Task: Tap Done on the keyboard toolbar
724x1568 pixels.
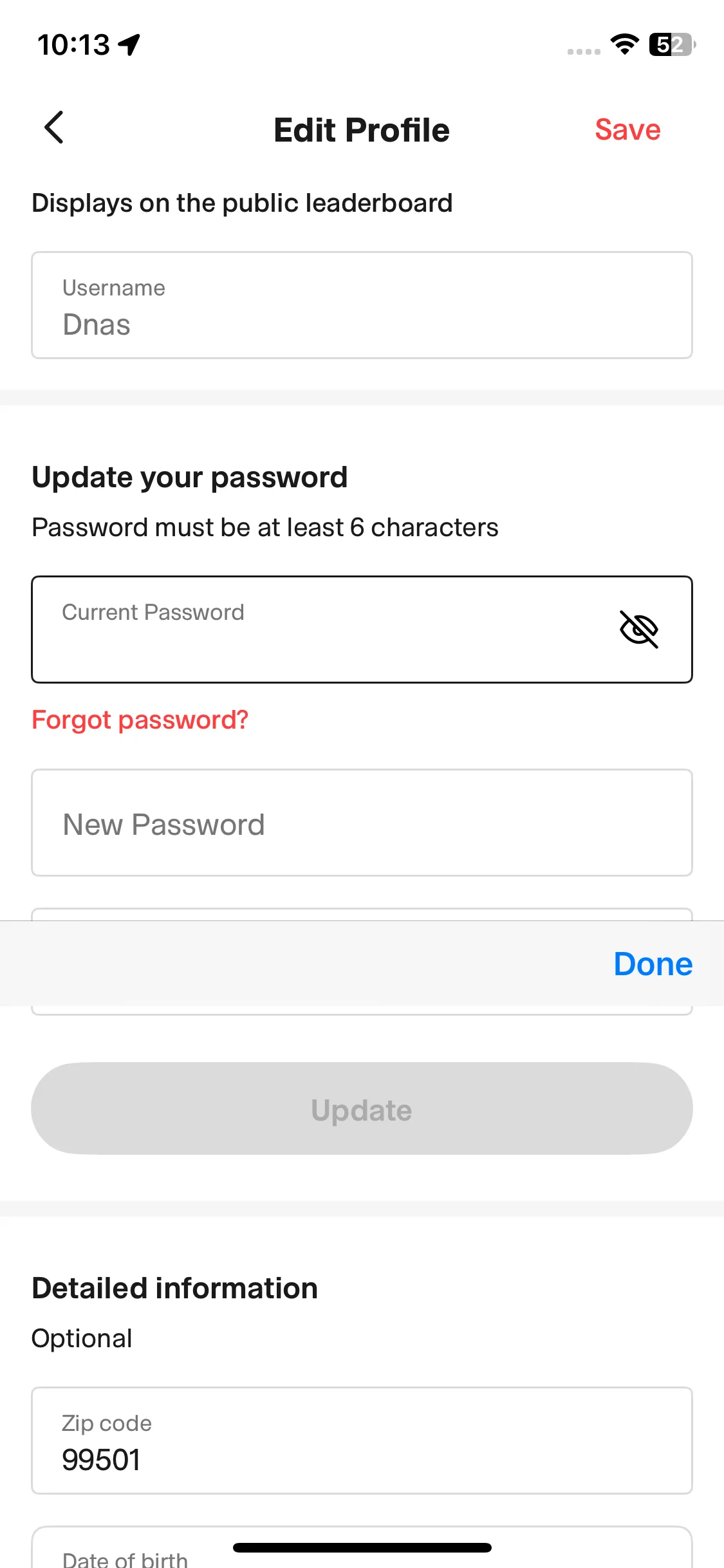Action: [653, 964]
